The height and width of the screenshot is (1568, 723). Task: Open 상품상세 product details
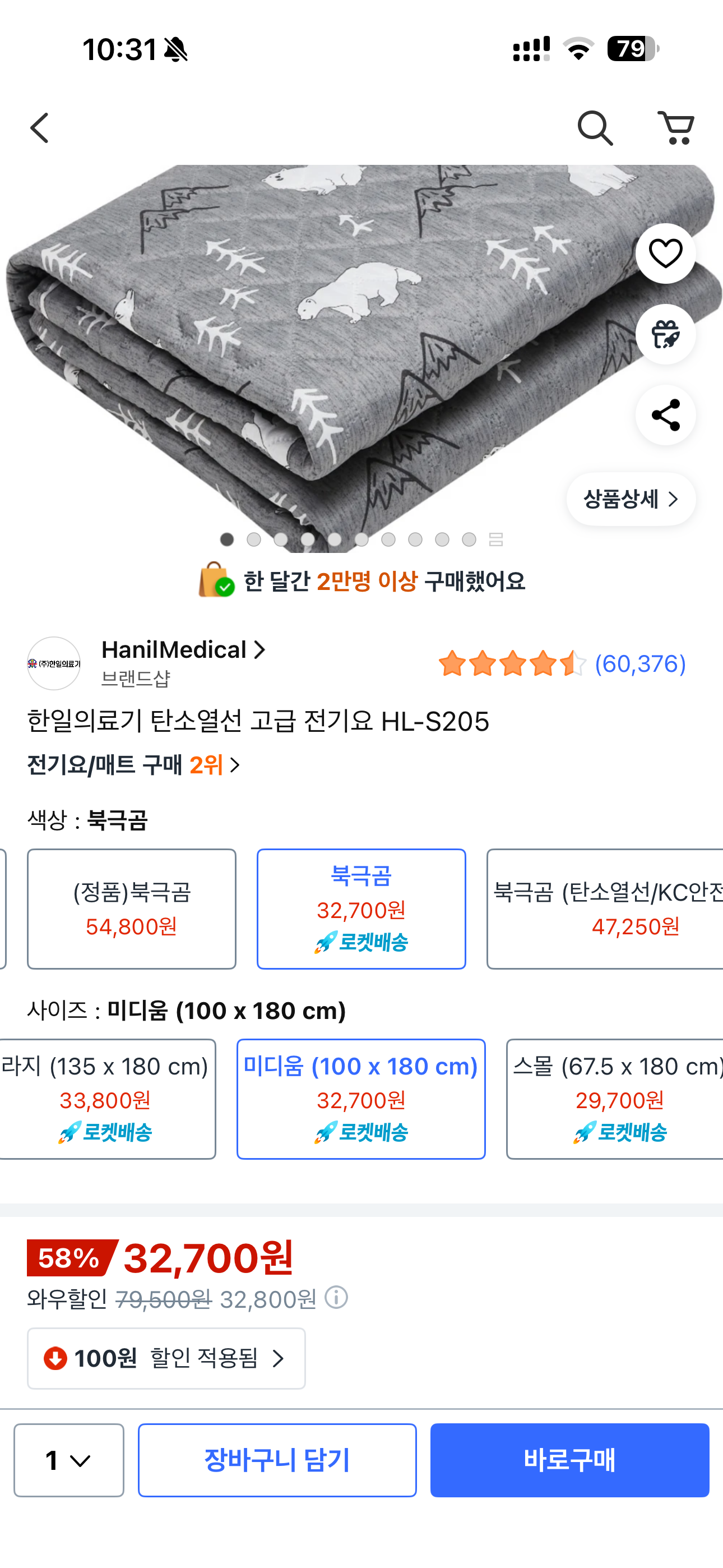click(631, 500)
